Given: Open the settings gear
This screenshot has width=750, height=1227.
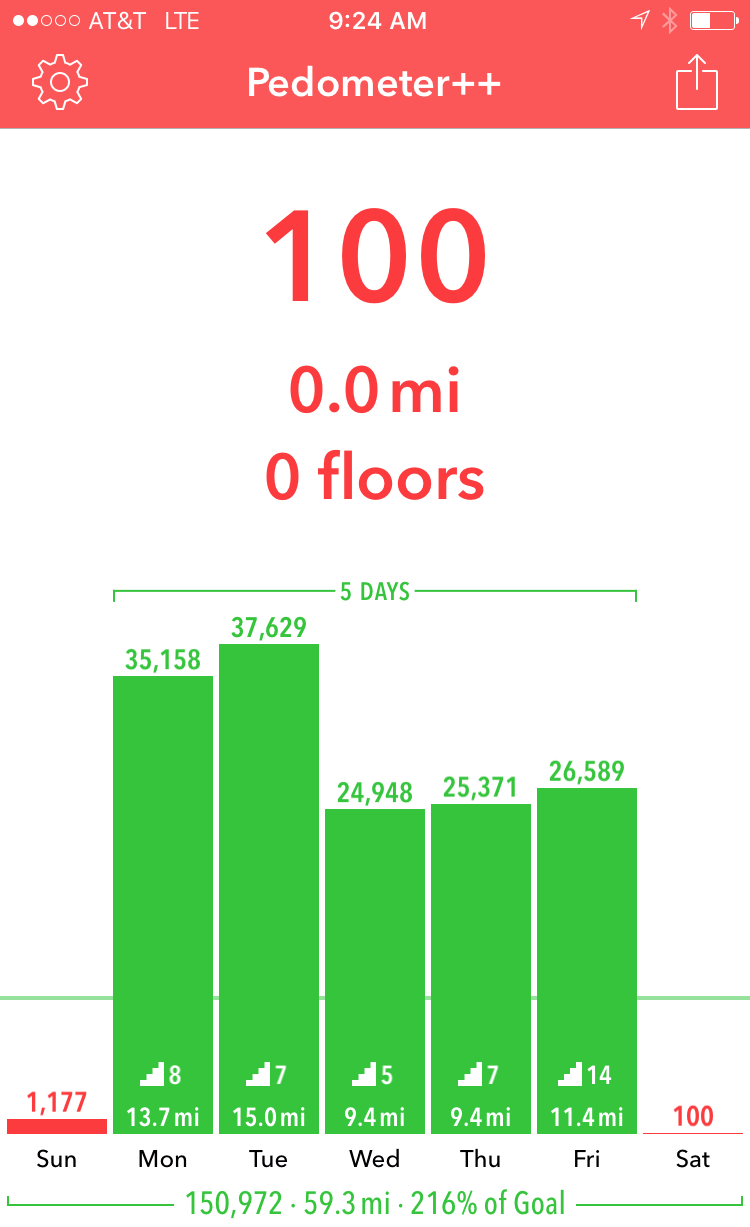Looking at the screenshot, I should pos(60,83).
